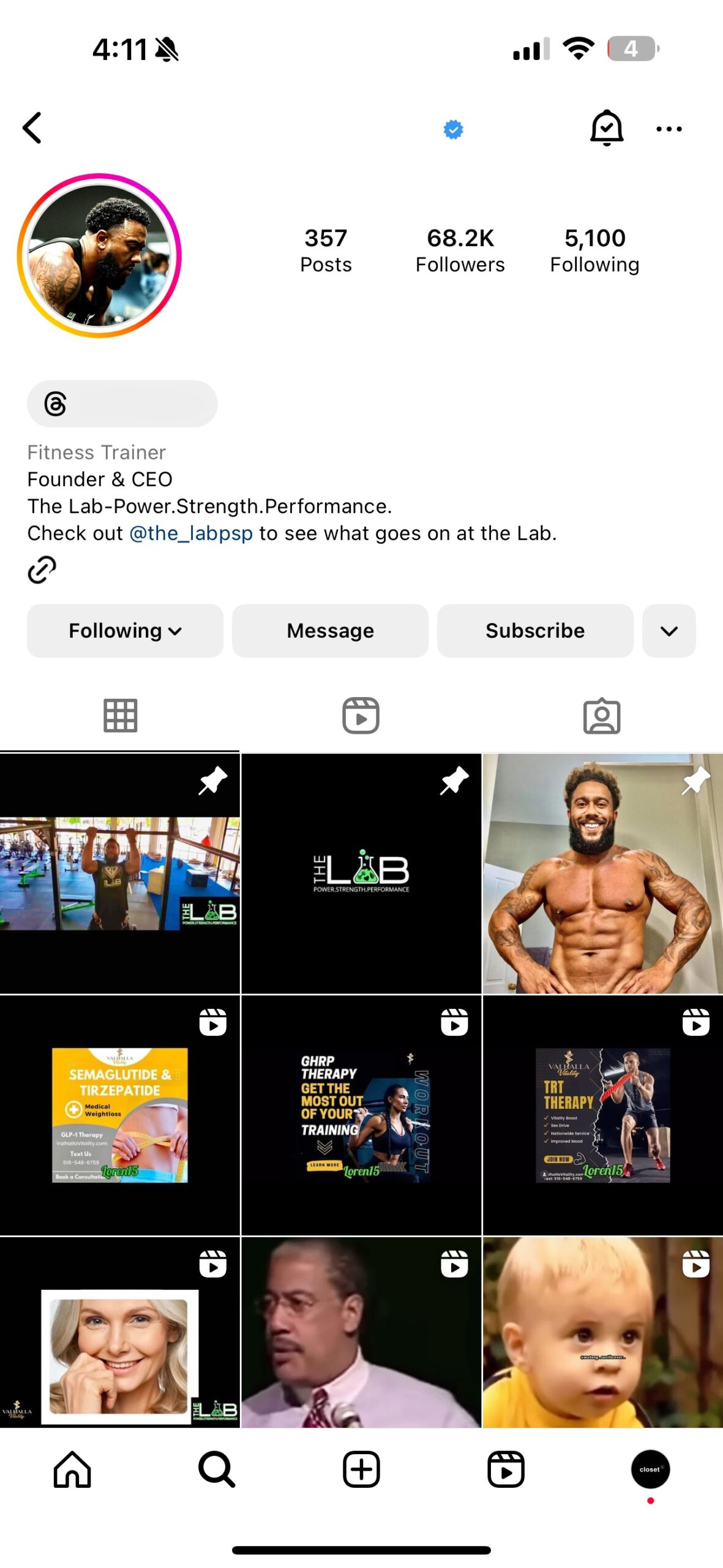The width and height of the screenshot is (723, 1568).
Task: Open pinned post with The Lab logo
Action: click(x=361, y=873)
